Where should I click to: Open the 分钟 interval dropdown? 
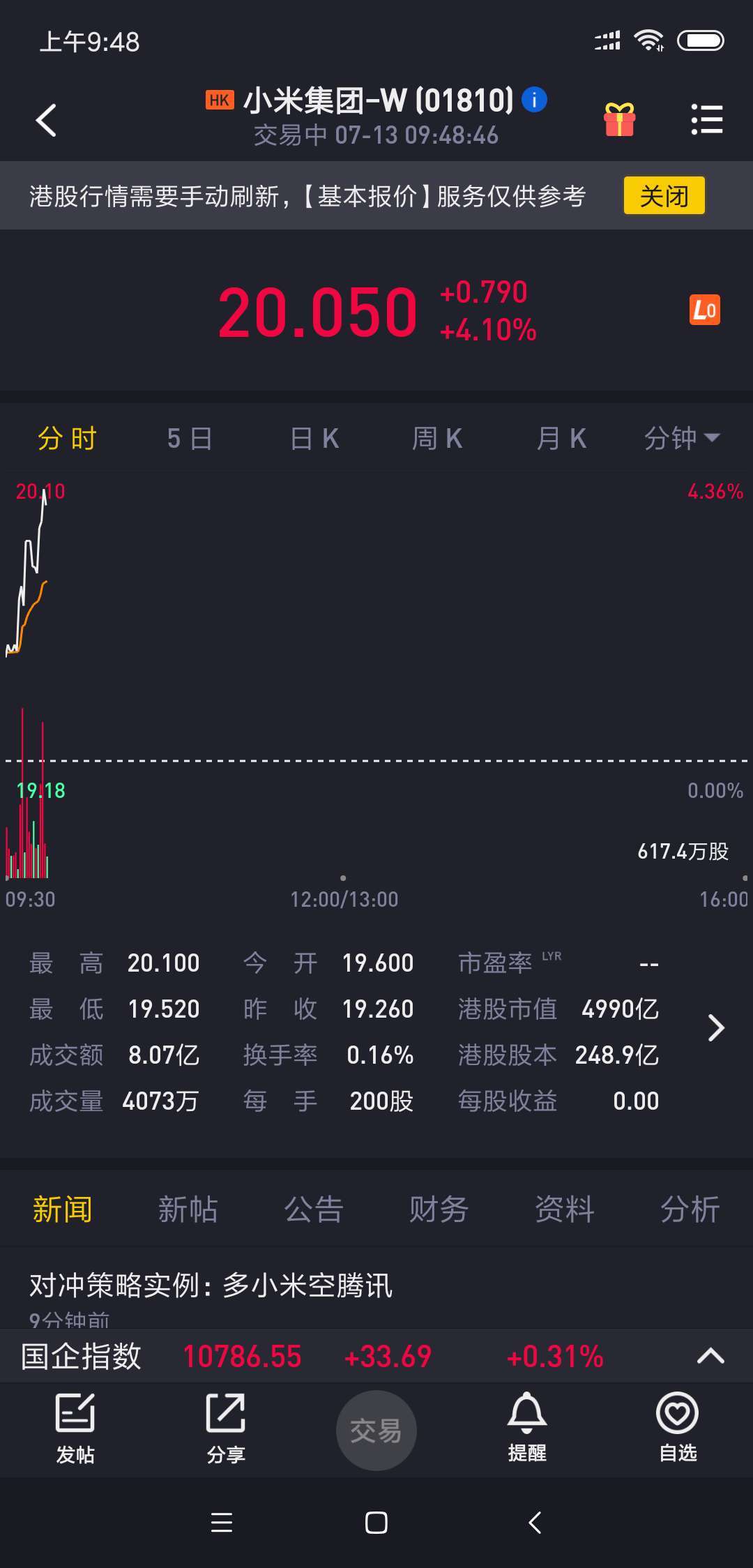[x=682, y=439]
